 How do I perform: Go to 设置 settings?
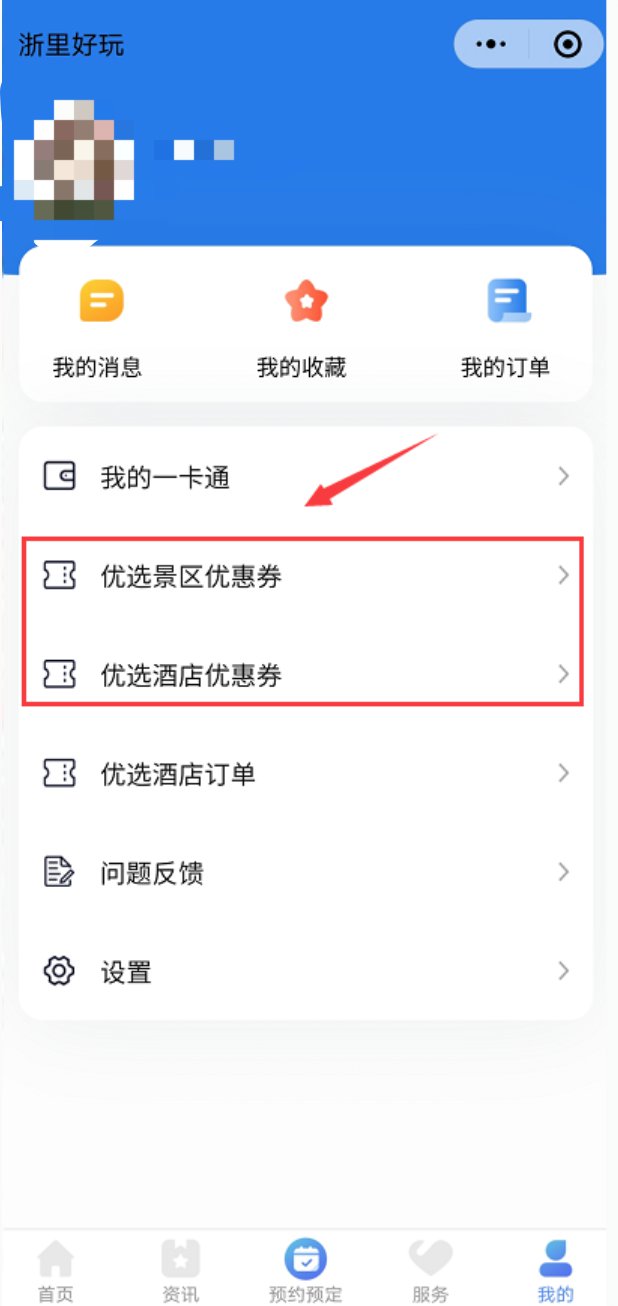click(305, 971)
